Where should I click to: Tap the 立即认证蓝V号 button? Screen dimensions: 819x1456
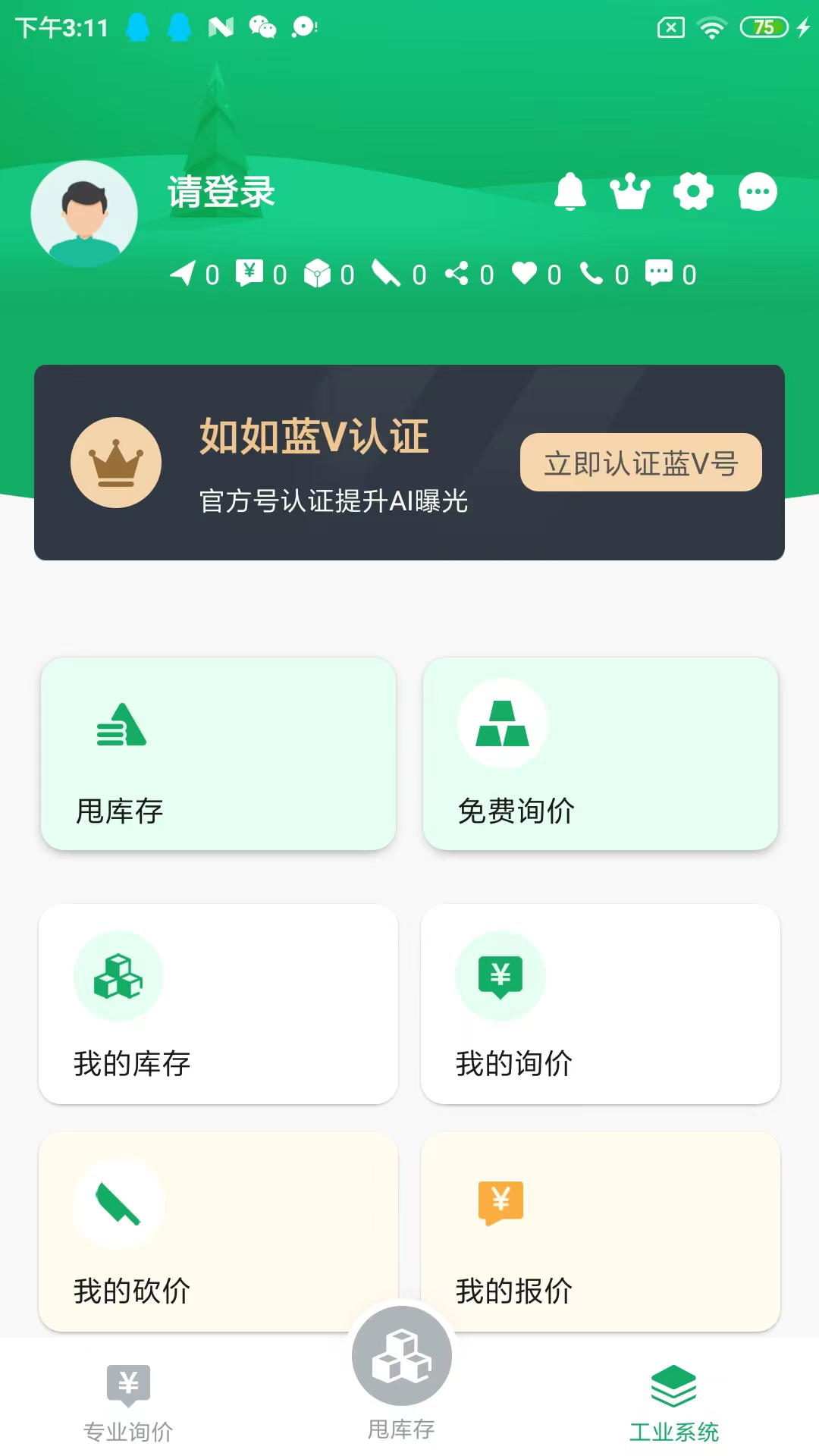click(641, 463)
